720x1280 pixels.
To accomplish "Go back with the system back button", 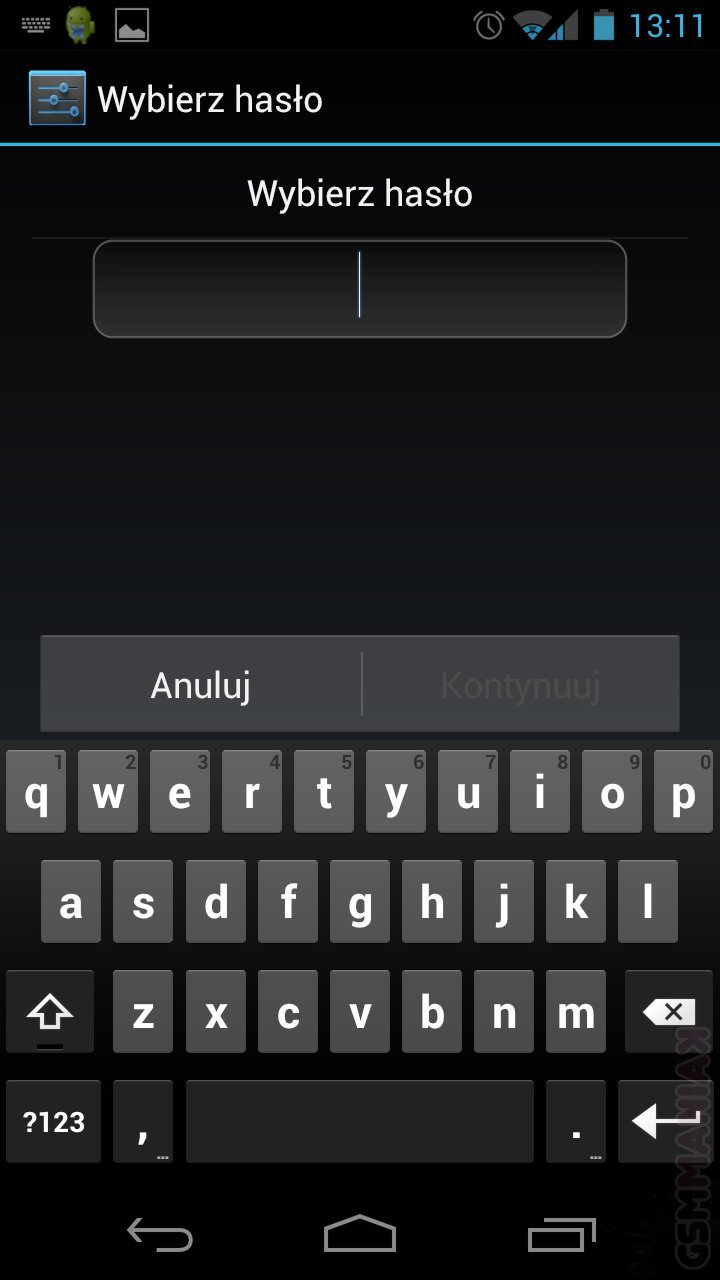I will coord(160,1236).
